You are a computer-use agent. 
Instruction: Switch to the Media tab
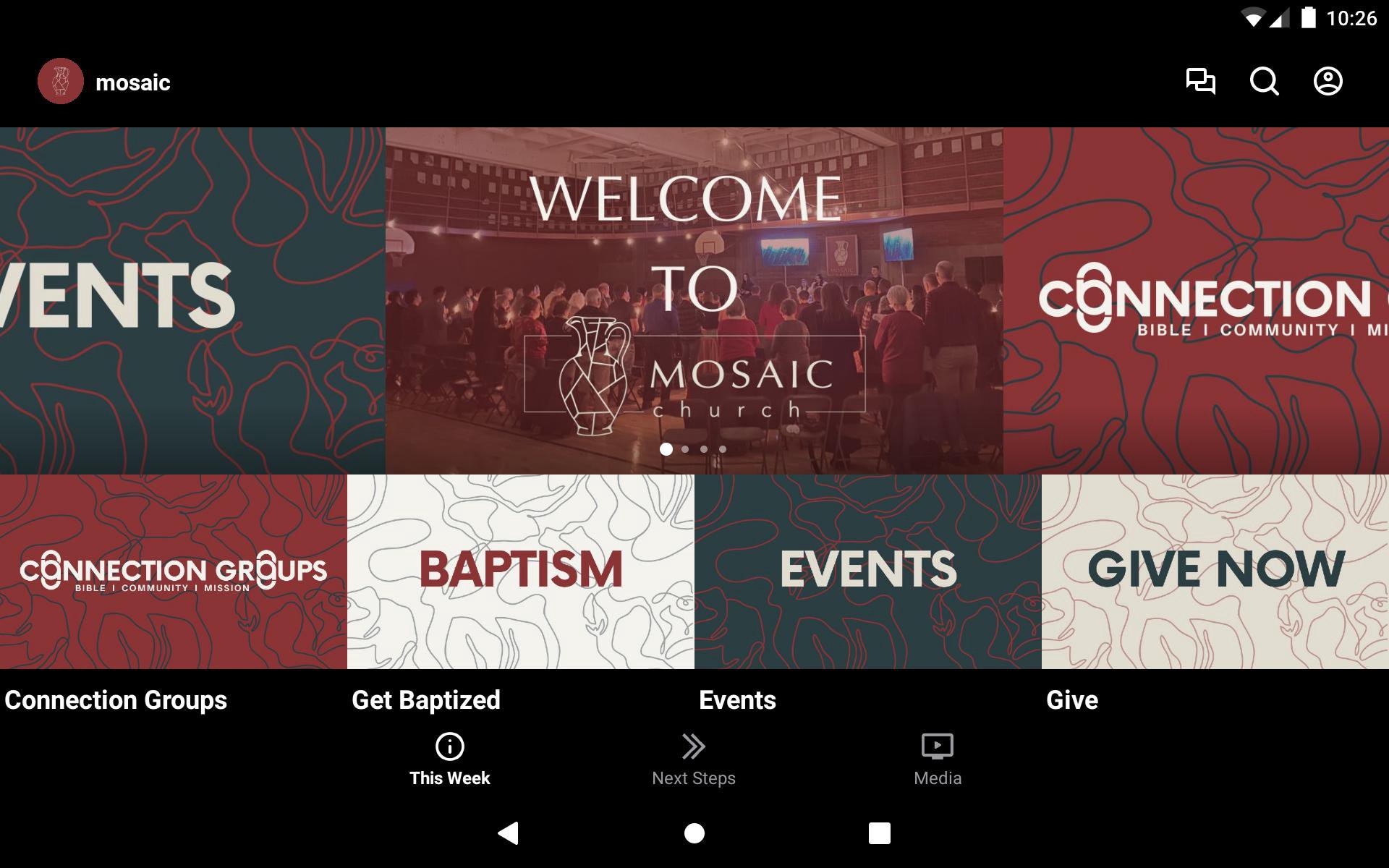tap(937, 759)
